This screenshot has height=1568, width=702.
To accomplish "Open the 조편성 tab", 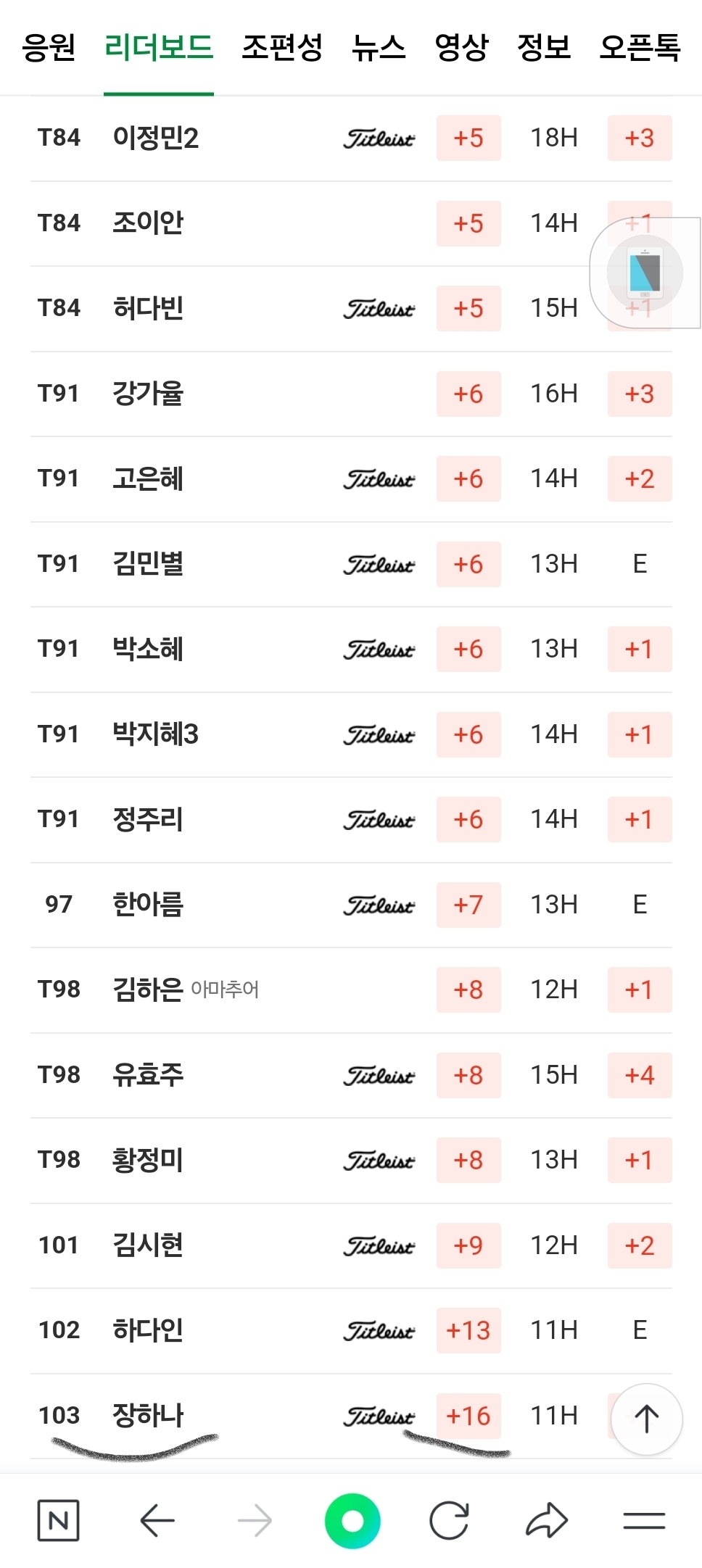I will point(282,48).
